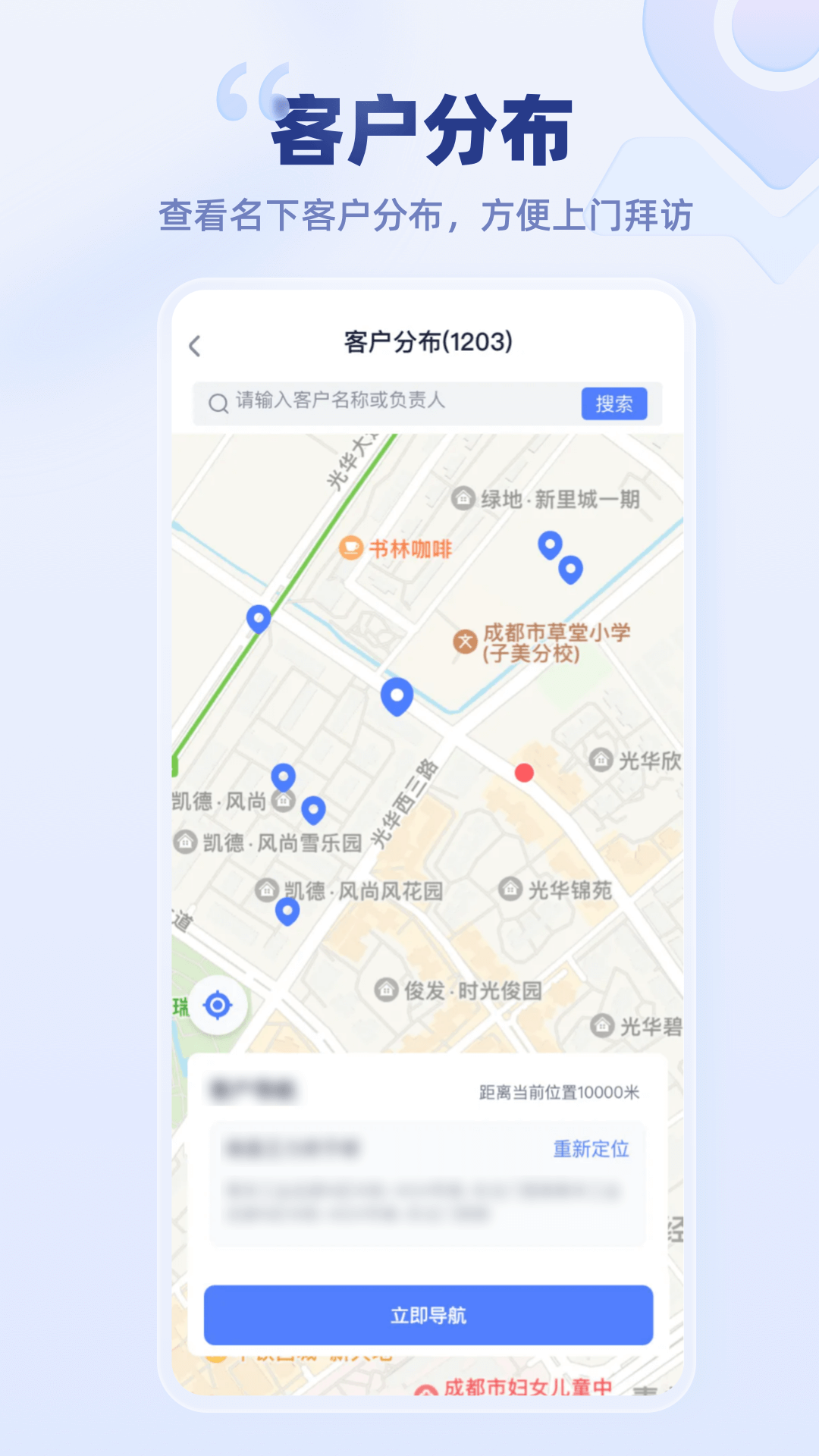This screenshot has width=819, height=1456.
Task: Select the 书林咖啡 coffee marker
Action: tap(350, 548)
